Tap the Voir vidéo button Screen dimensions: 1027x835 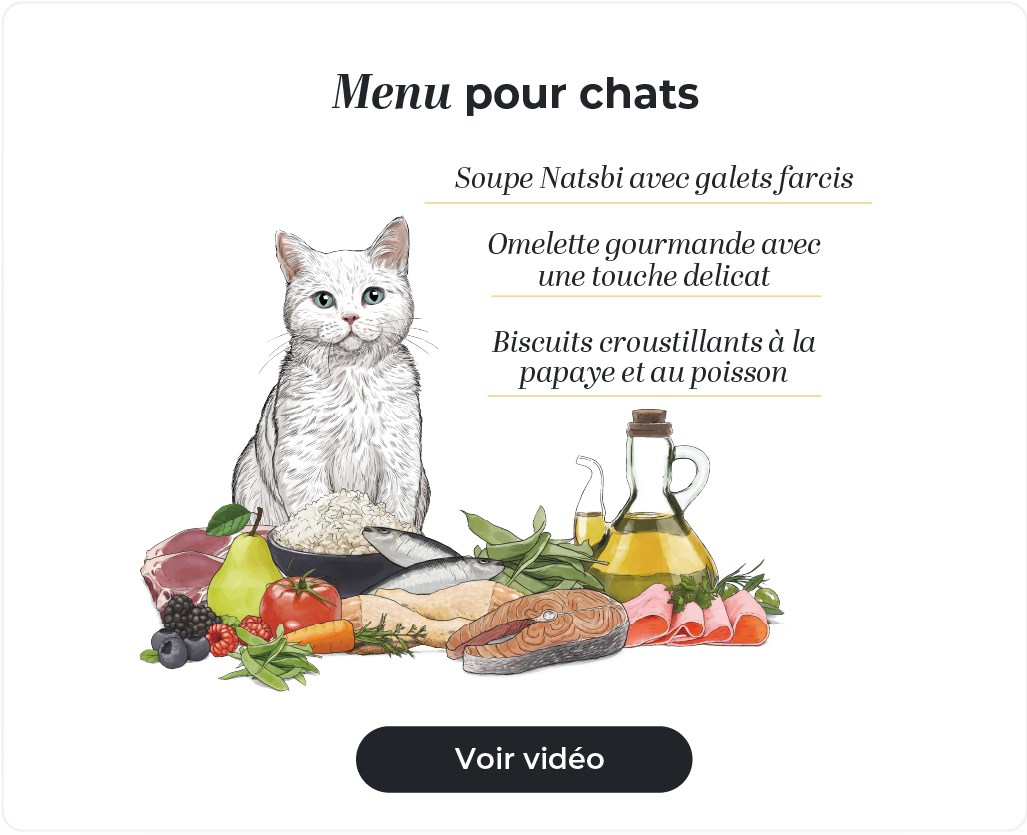(524, 759)
